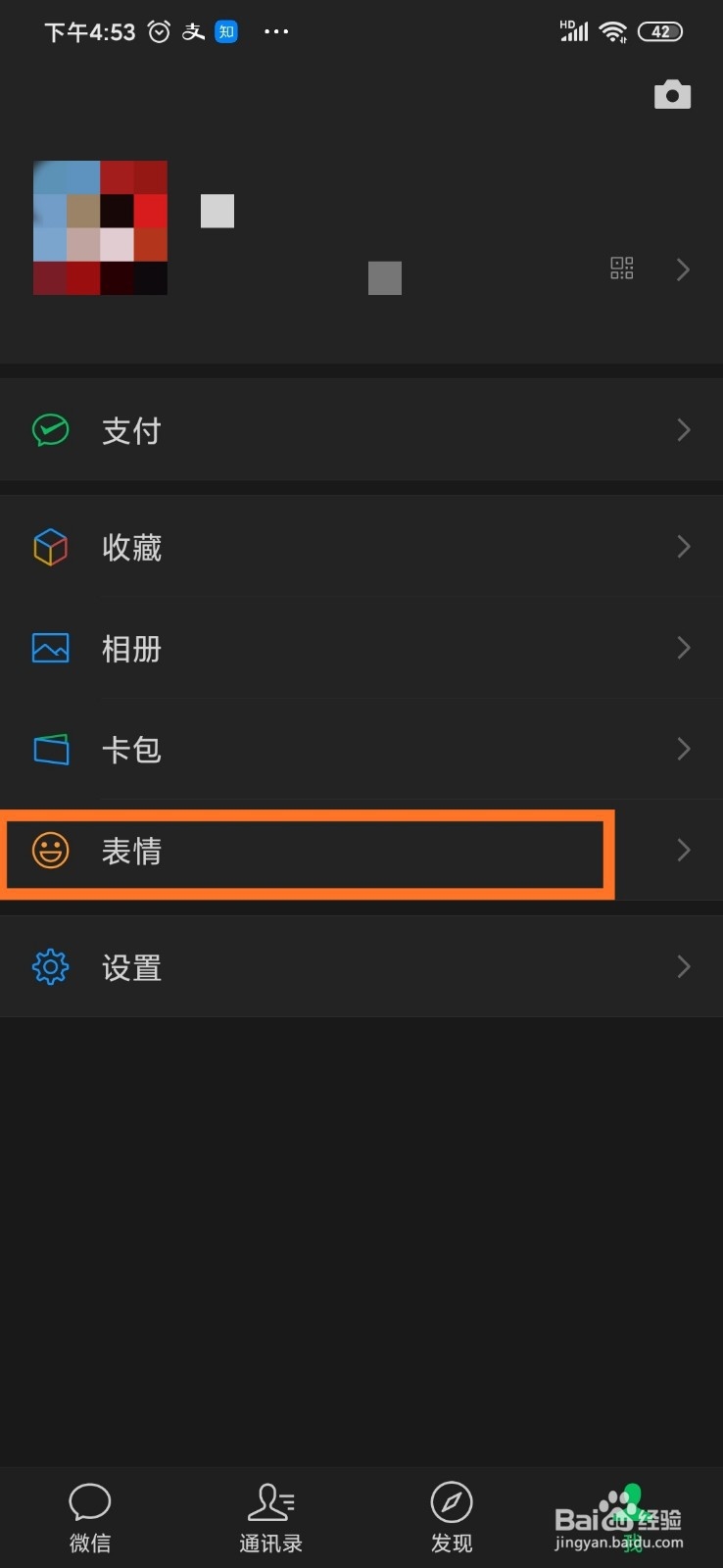Expand the profile row via its chevron

coord(683,269)
